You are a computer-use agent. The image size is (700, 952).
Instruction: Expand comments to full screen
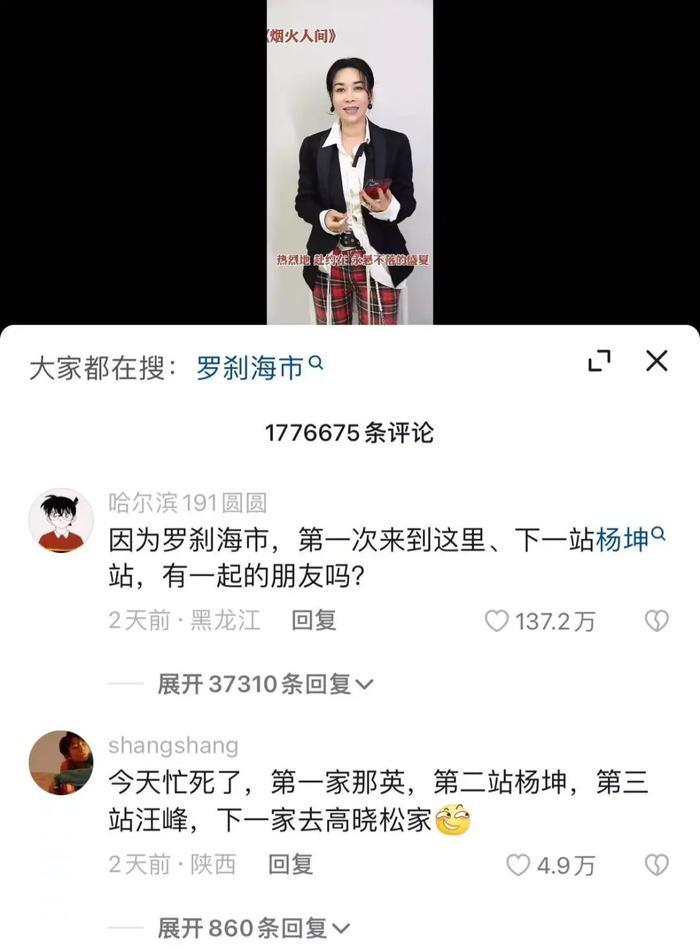(x=599, y=361)
